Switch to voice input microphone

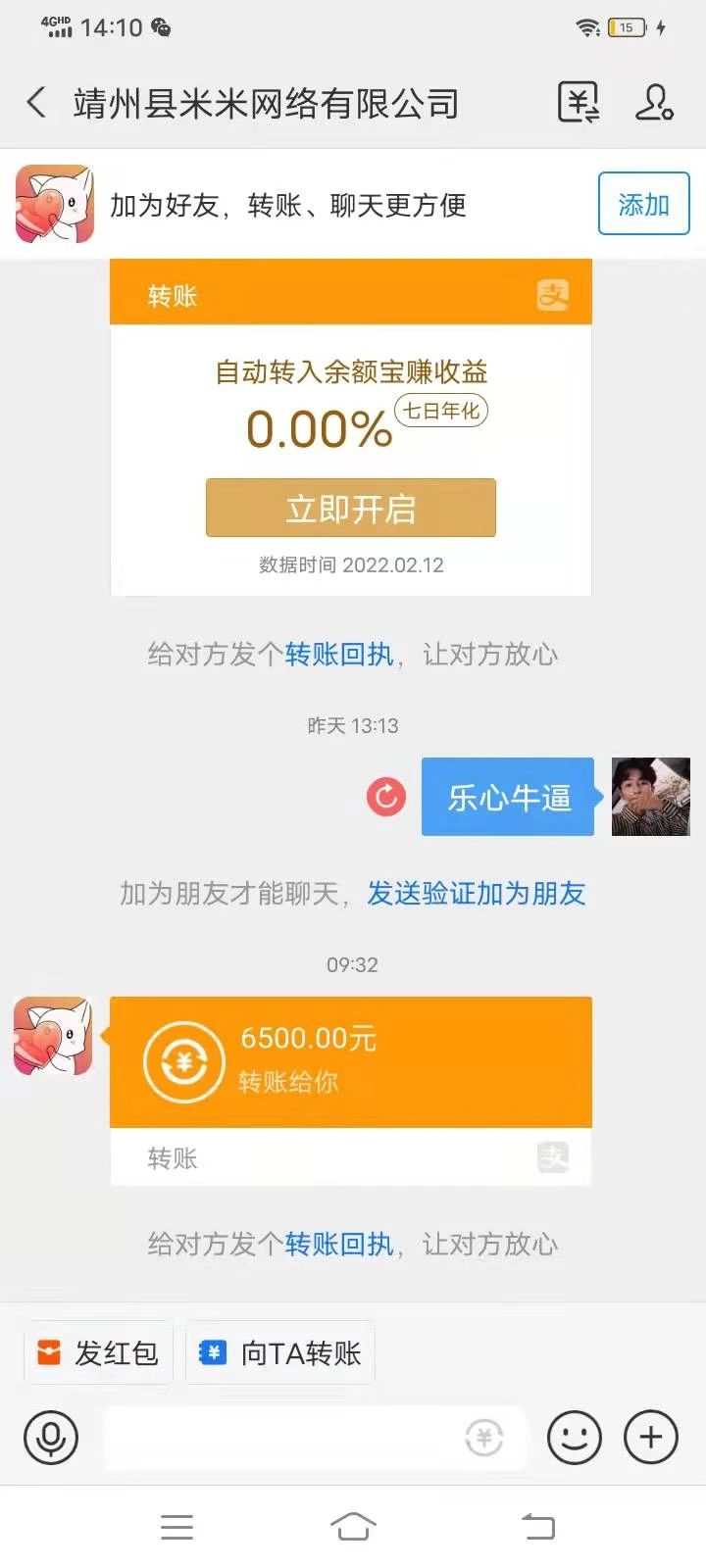pos(51,1438)
